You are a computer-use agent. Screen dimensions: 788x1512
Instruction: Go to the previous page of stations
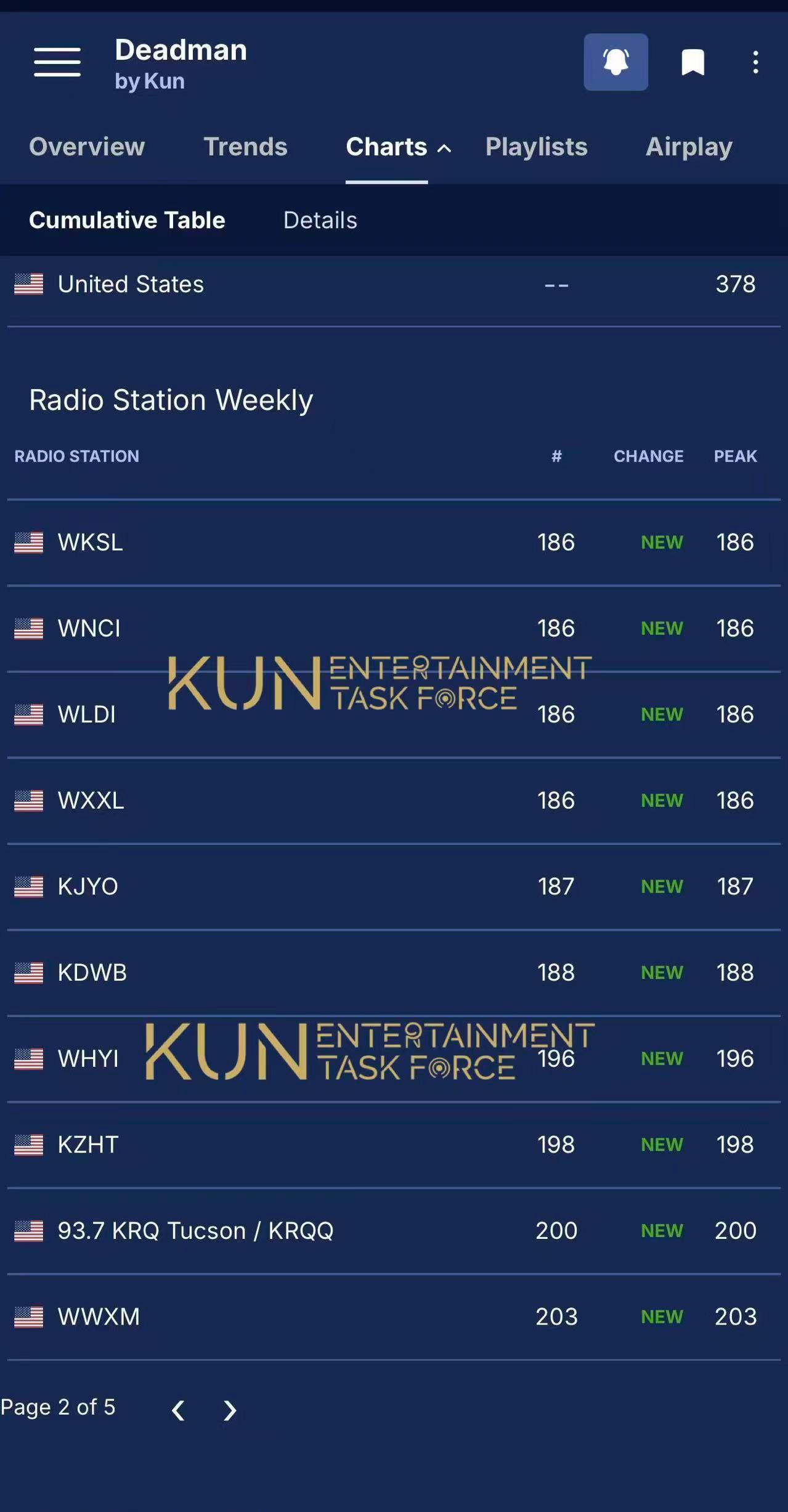[x=178, y=1410]
